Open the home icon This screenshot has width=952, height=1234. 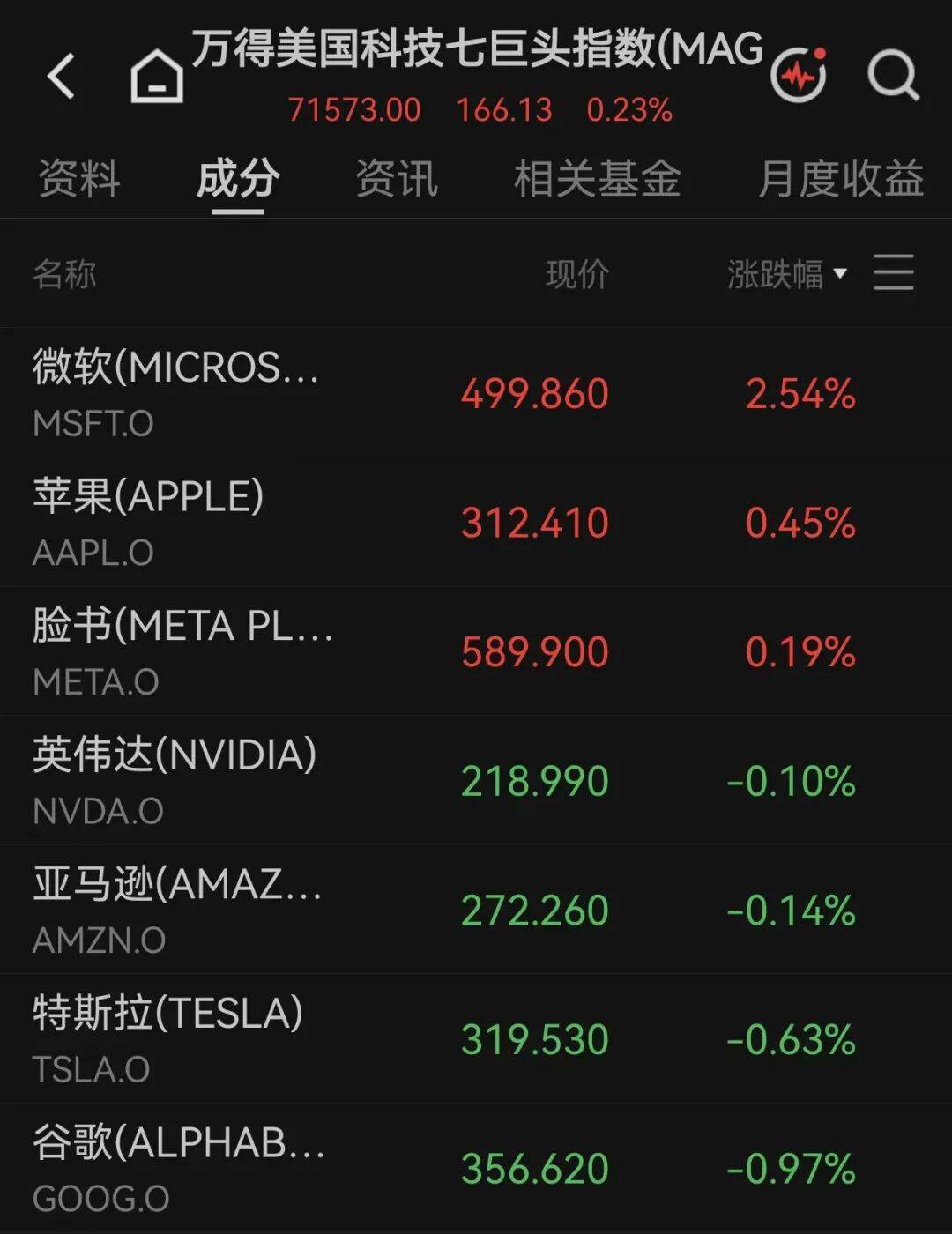coord(157,77)
